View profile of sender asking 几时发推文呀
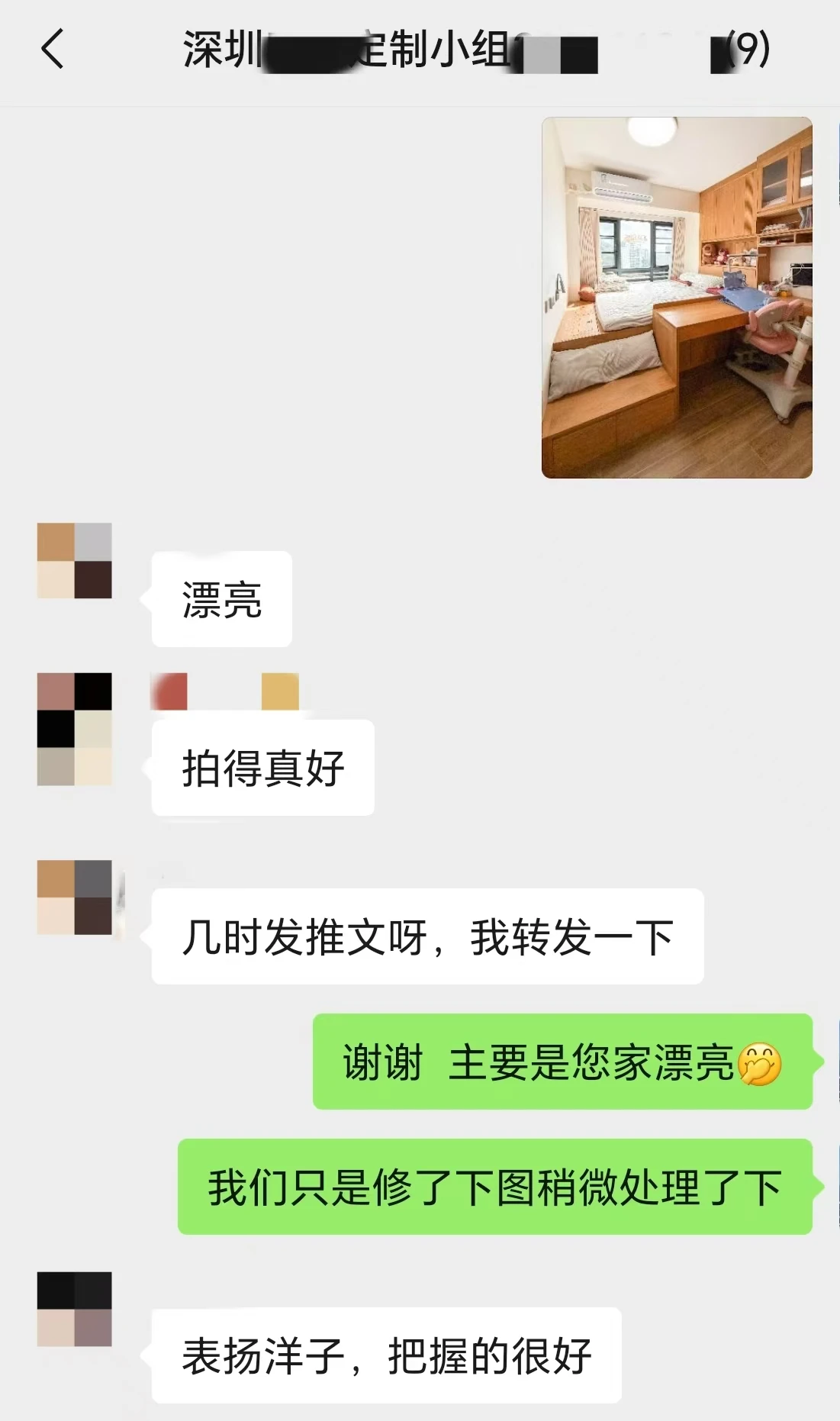Image resolution: width=840 pixels, height=1421 pixels. coord(75,897)
